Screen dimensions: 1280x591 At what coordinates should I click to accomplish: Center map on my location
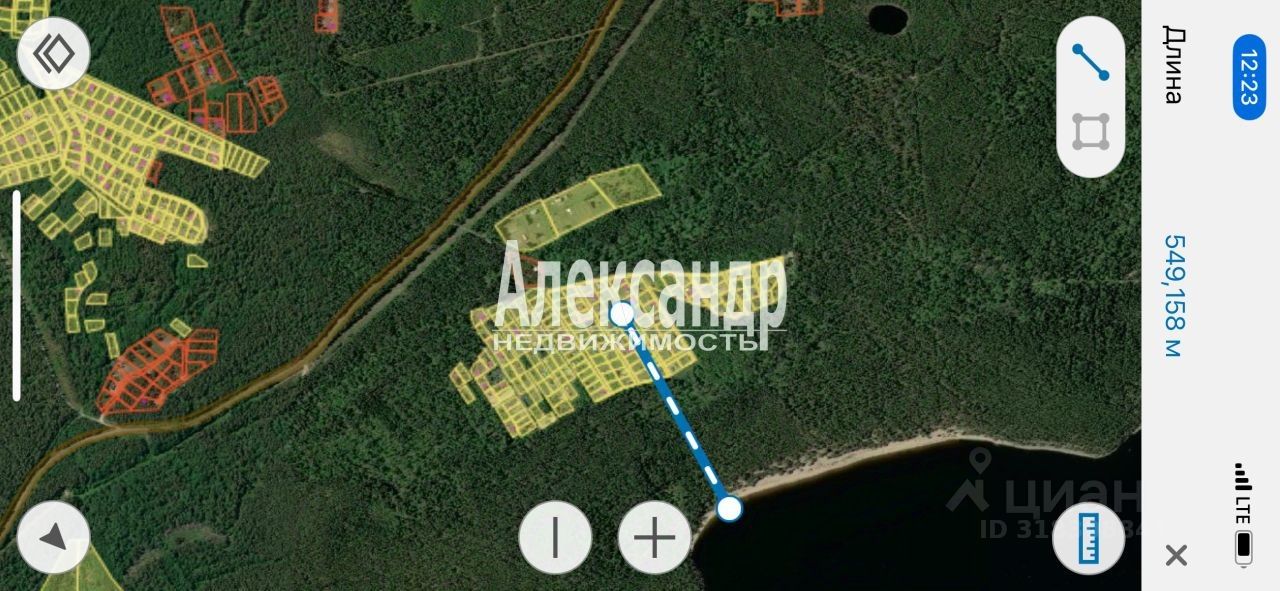tap(53, 537)
